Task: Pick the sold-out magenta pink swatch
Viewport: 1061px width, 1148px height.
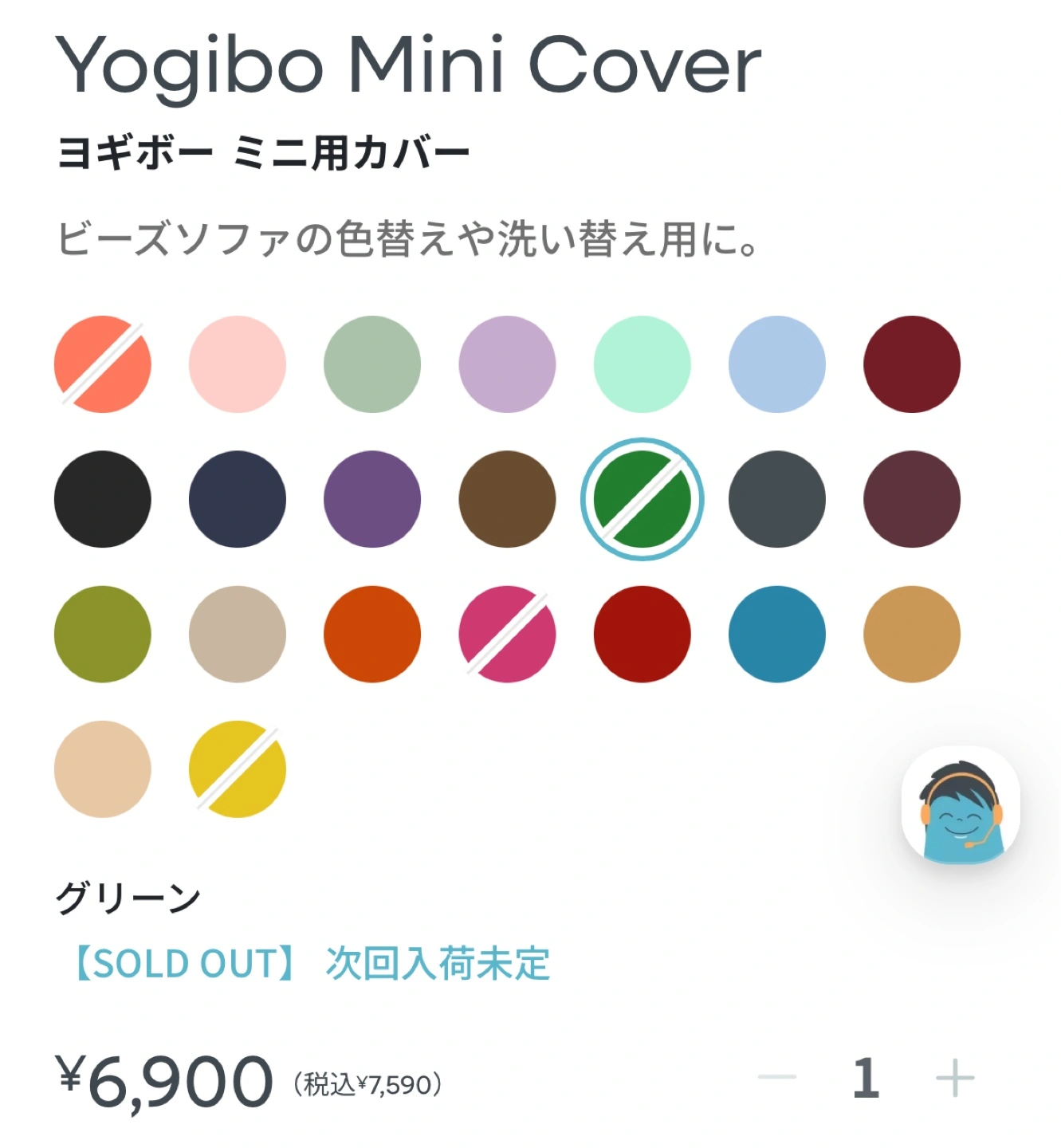Action: [507, 634]
